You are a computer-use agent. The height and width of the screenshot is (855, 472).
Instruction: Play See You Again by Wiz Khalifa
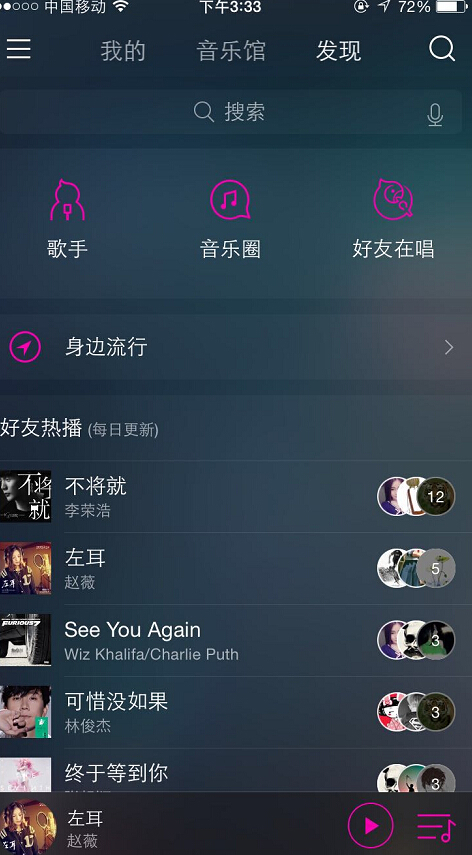pos(236,640)
